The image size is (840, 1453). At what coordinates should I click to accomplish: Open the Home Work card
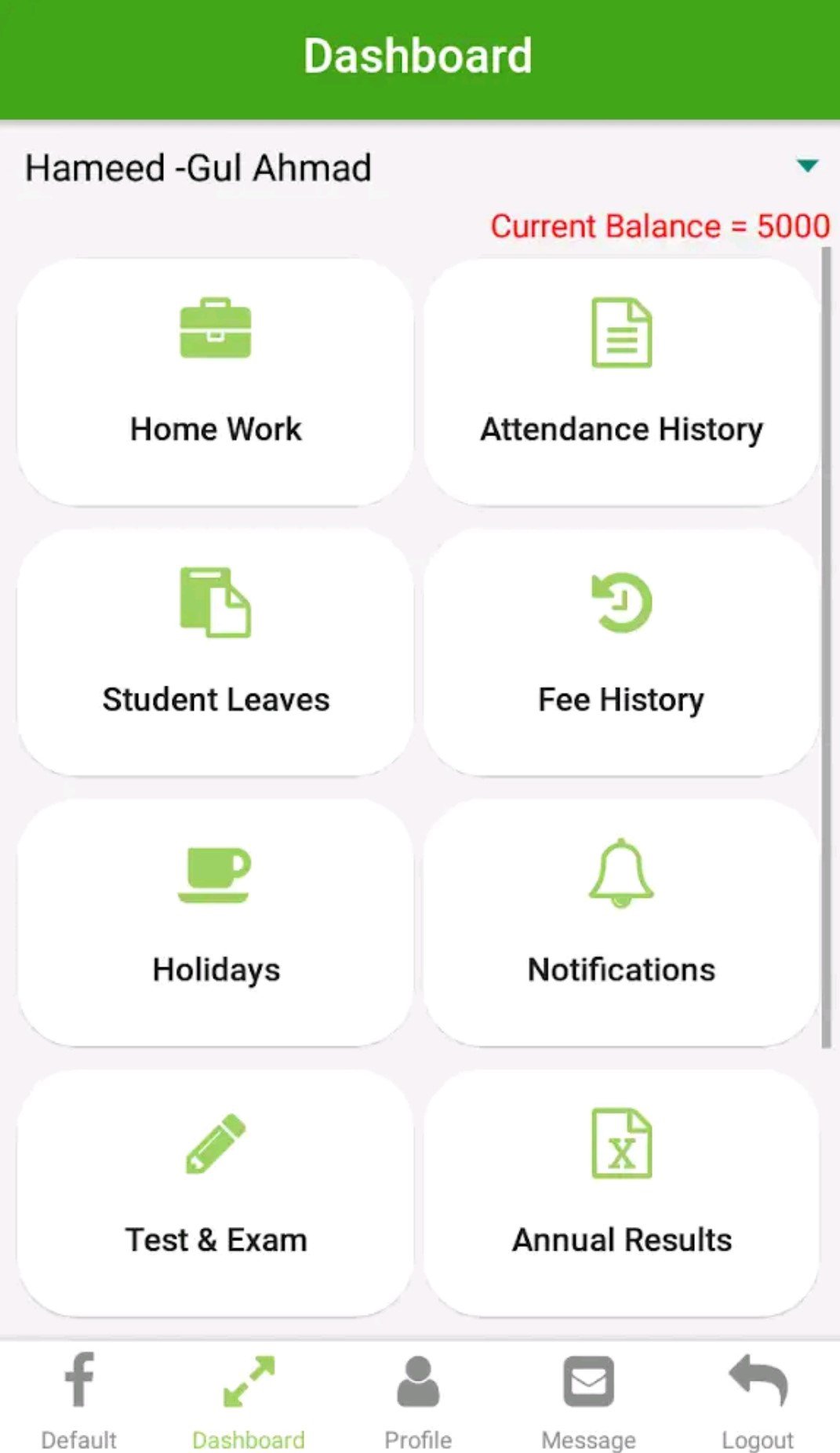(x=215, y=381)
